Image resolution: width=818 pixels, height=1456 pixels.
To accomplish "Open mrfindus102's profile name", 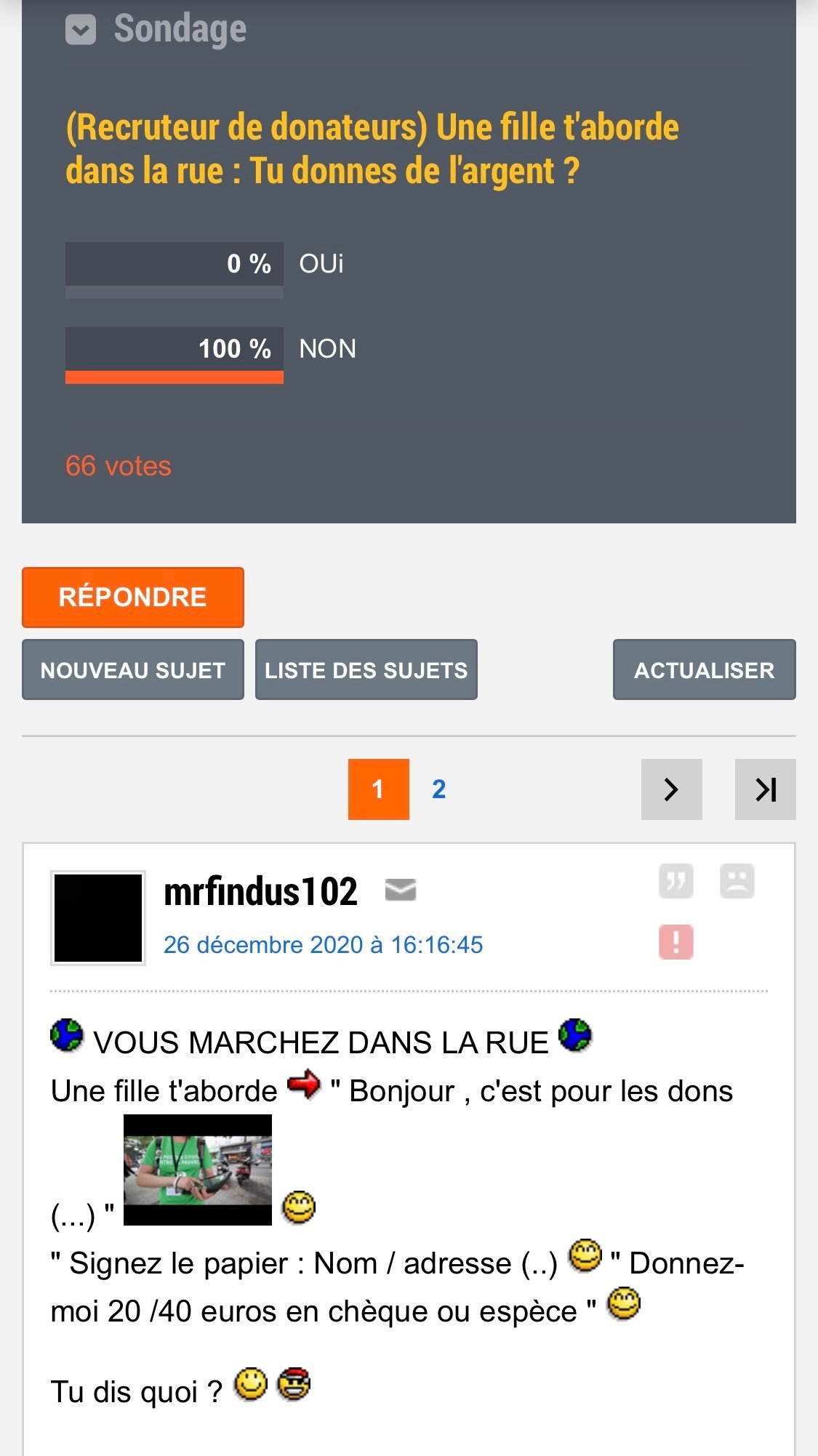I will pos(260,892).
